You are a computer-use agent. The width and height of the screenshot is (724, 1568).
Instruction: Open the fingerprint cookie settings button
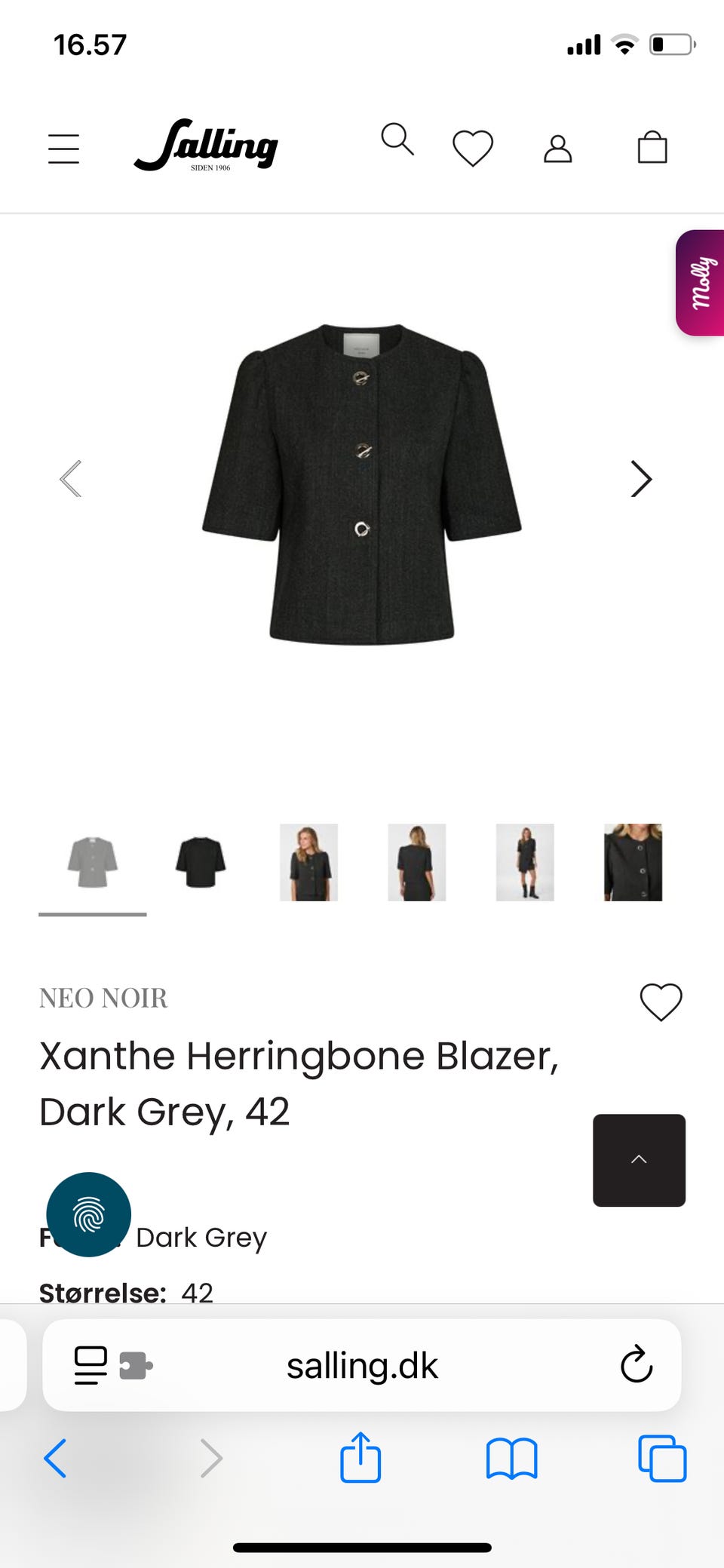89,1214
